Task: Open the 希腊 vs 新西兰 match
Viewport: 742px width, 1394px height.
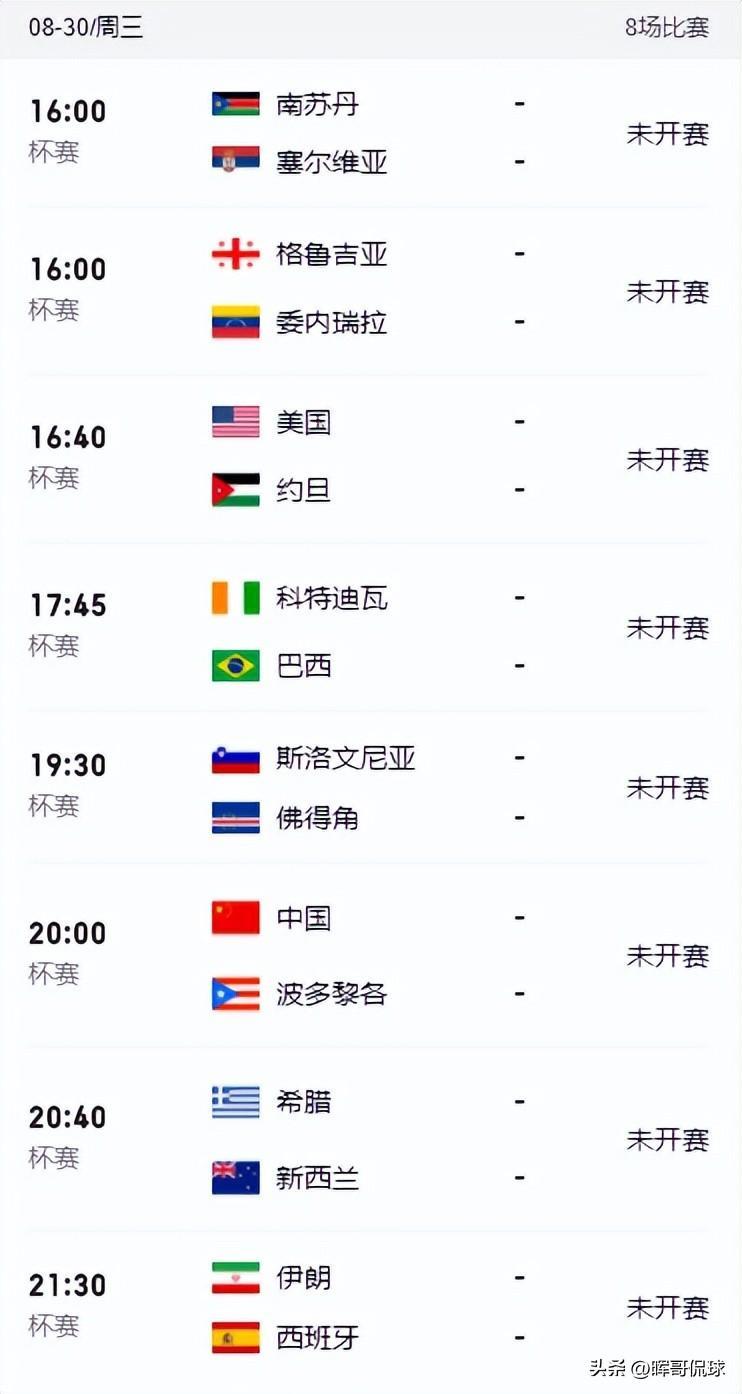Action: [371, 1139]
